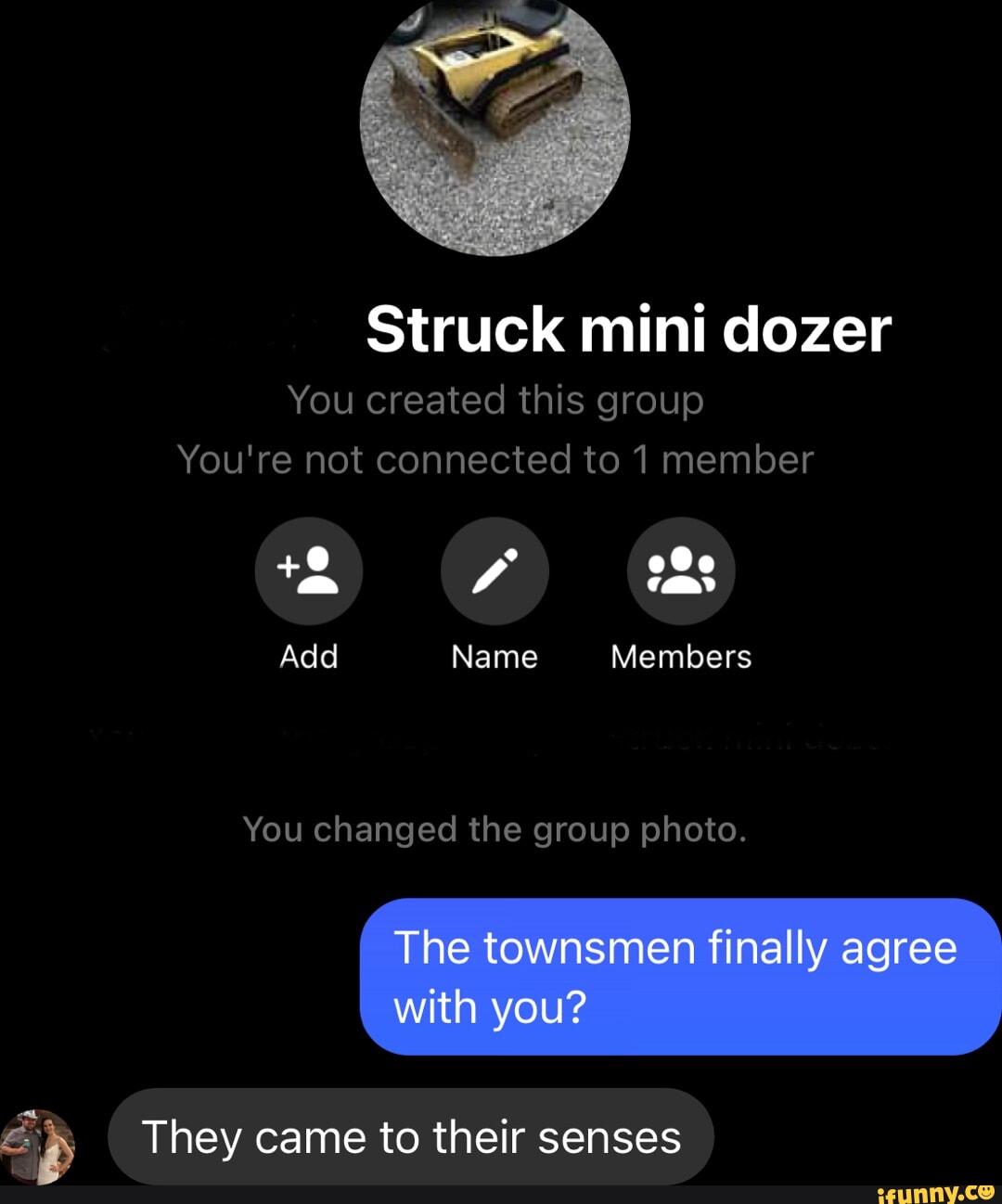Screen dimensions: 1002x1204
Task: View the group members
Action: (681, 571)
